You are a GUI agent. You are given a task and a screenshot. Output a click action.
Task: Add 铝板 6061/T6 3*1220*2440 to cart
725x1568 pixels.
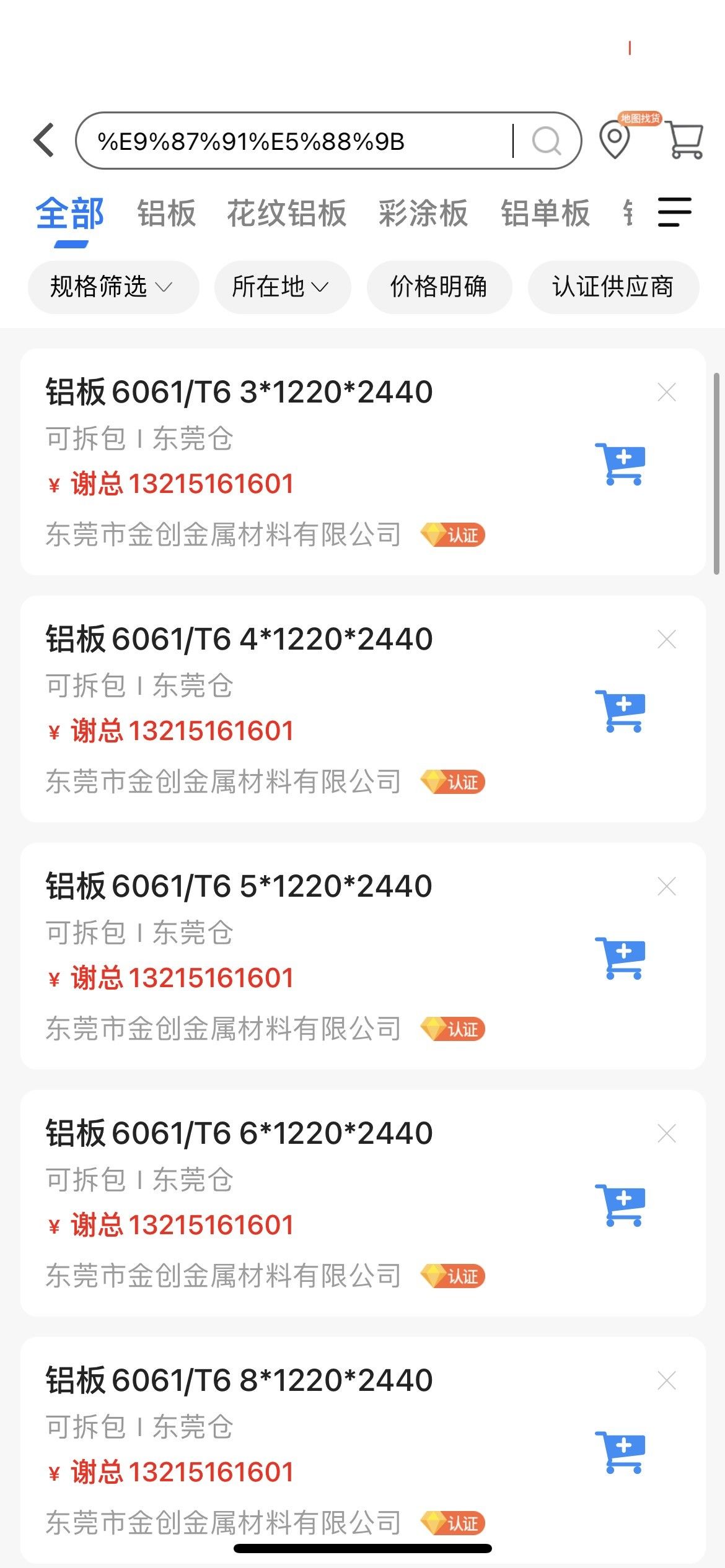[x=620, y=464]
